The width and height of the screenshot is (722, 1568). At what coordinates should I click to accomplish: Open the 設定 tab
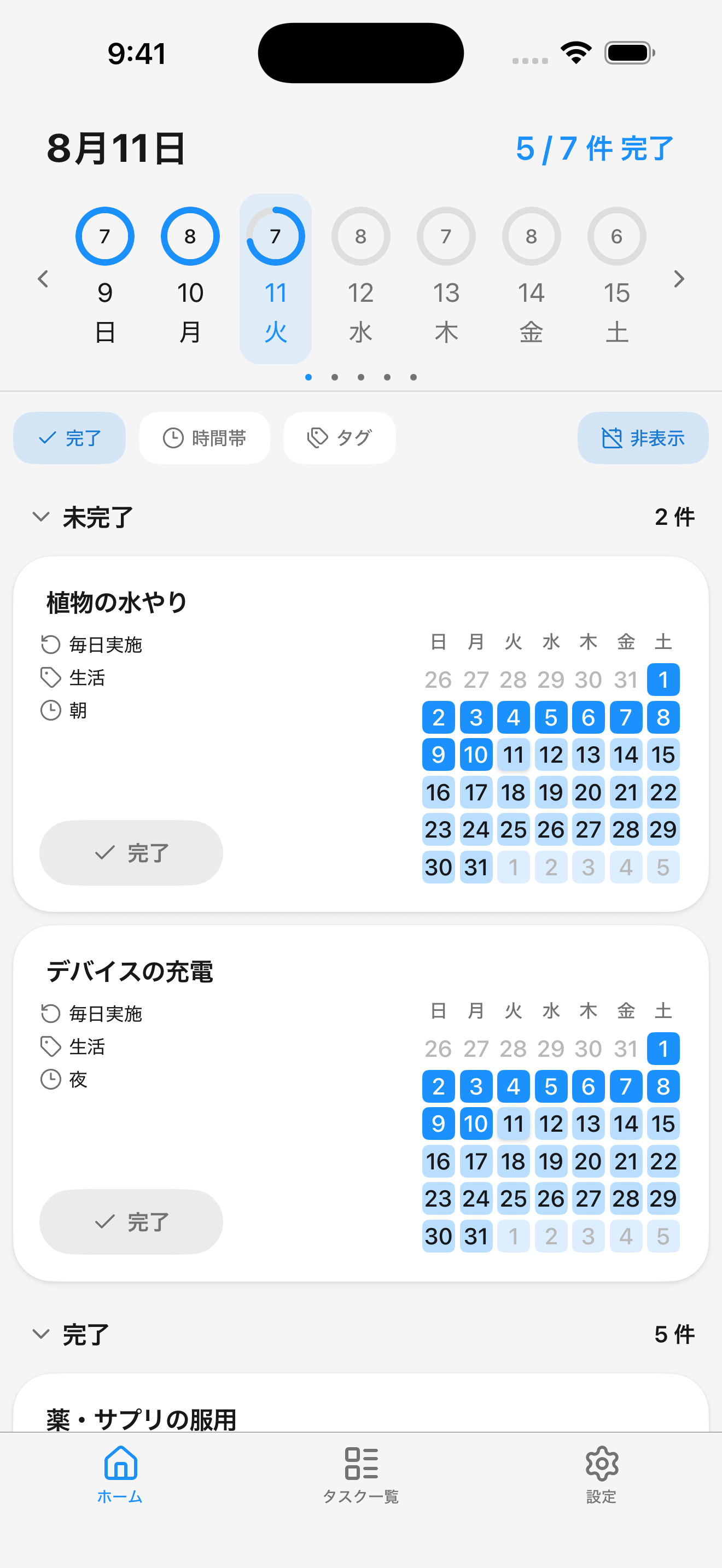tap(602, 1475)
